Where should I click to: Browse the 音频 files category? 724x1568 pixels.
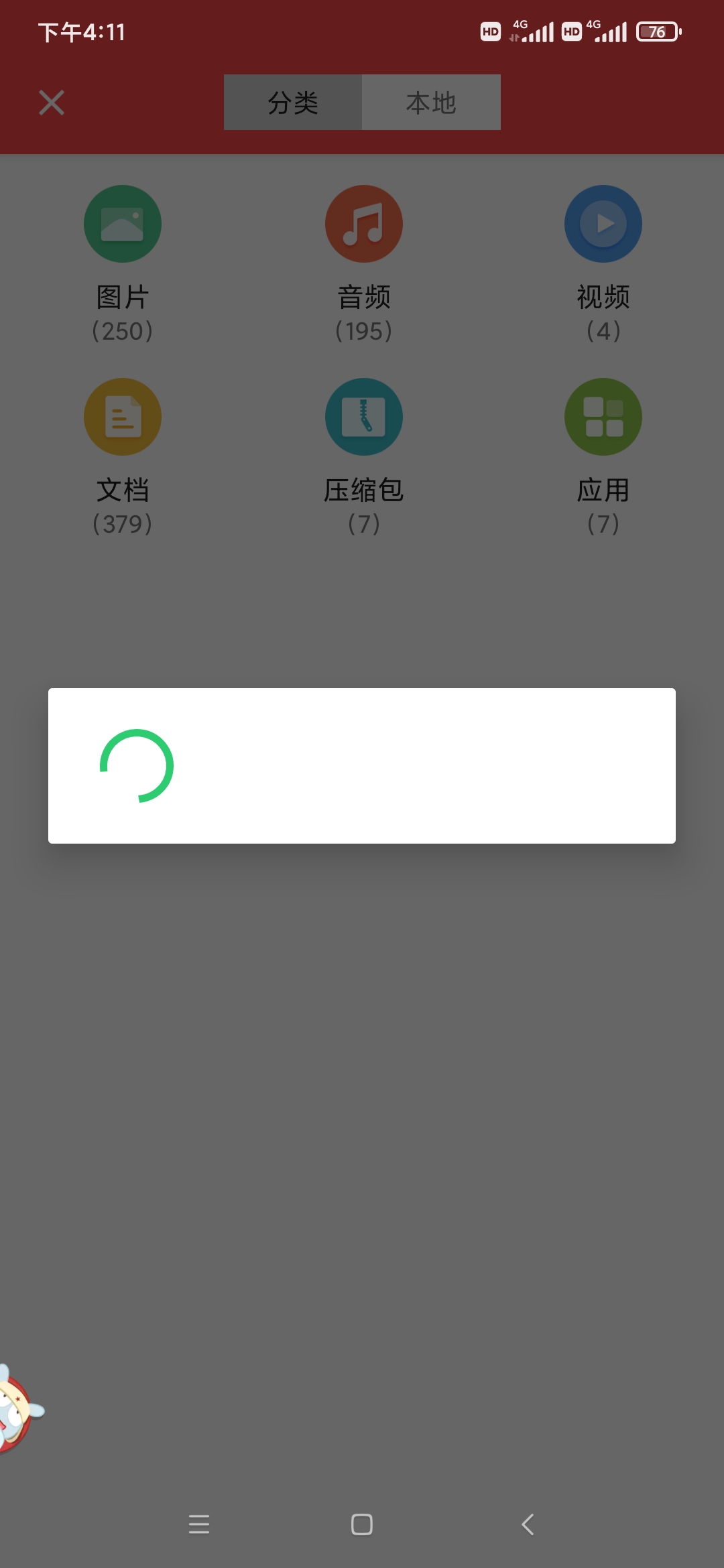(363, 224)
